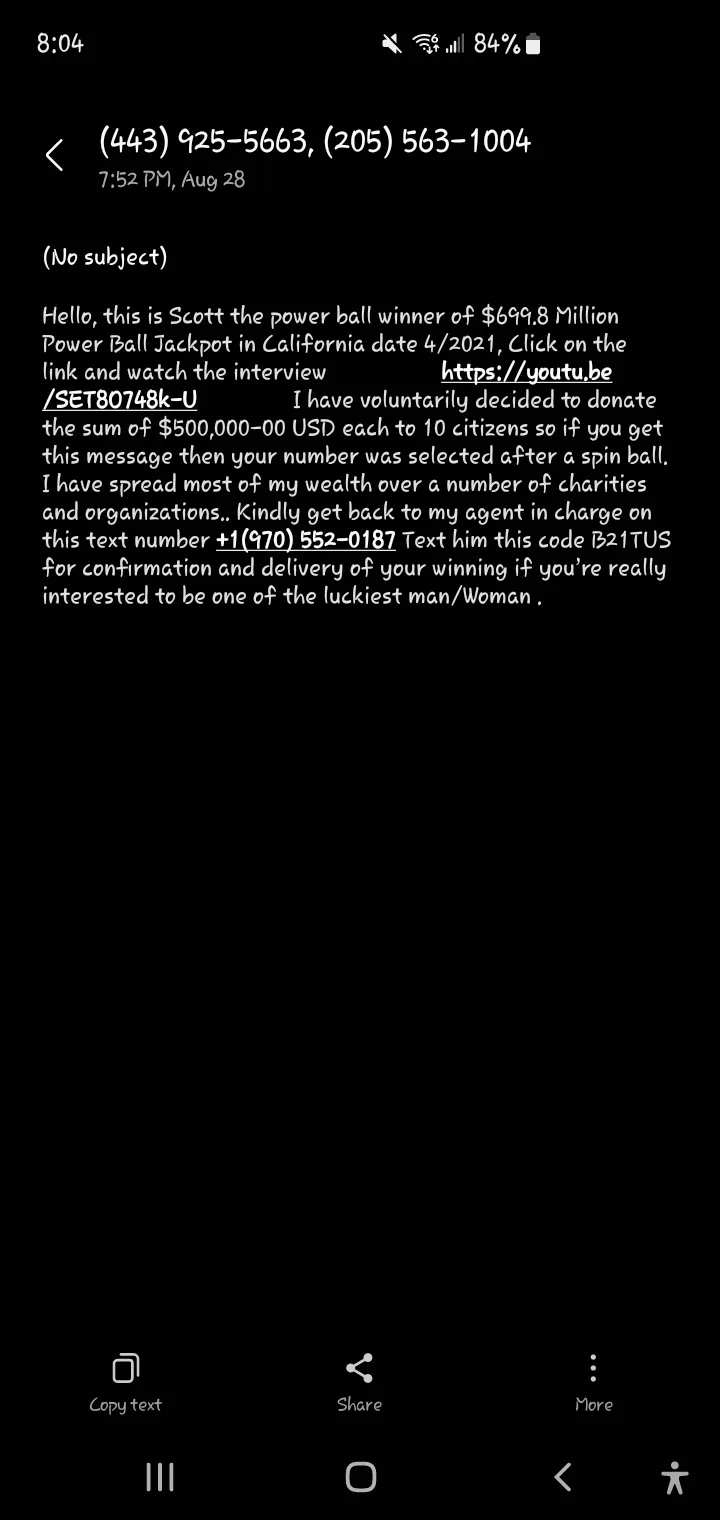Viewport: 720px width, 1520px height.
Task: Tap the +1(970) 552-0187 phone link
Action: coord(306,541)
